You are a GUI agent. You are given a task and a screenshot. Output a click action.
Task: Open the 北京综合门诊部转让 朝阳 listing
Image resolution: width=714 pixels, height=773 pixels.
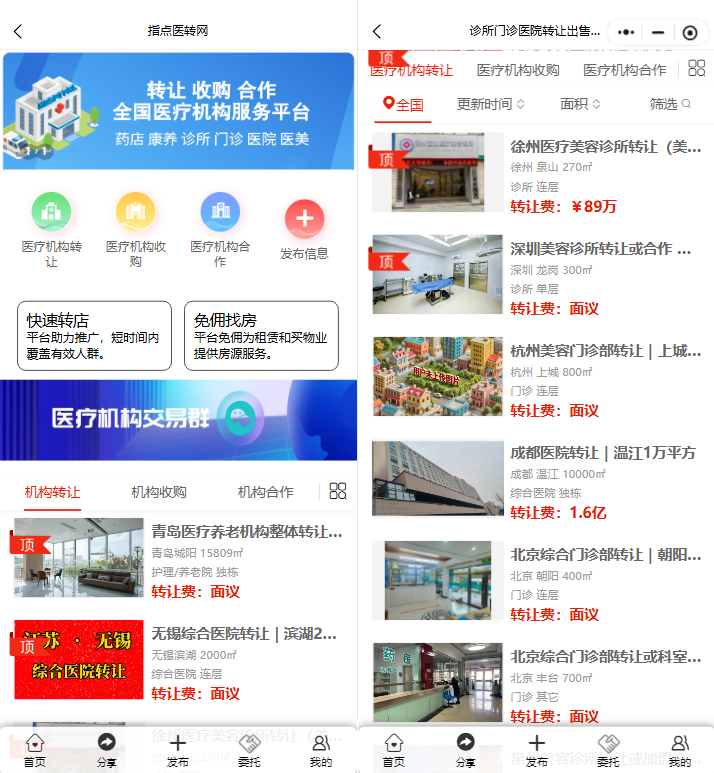coord(605,555)
